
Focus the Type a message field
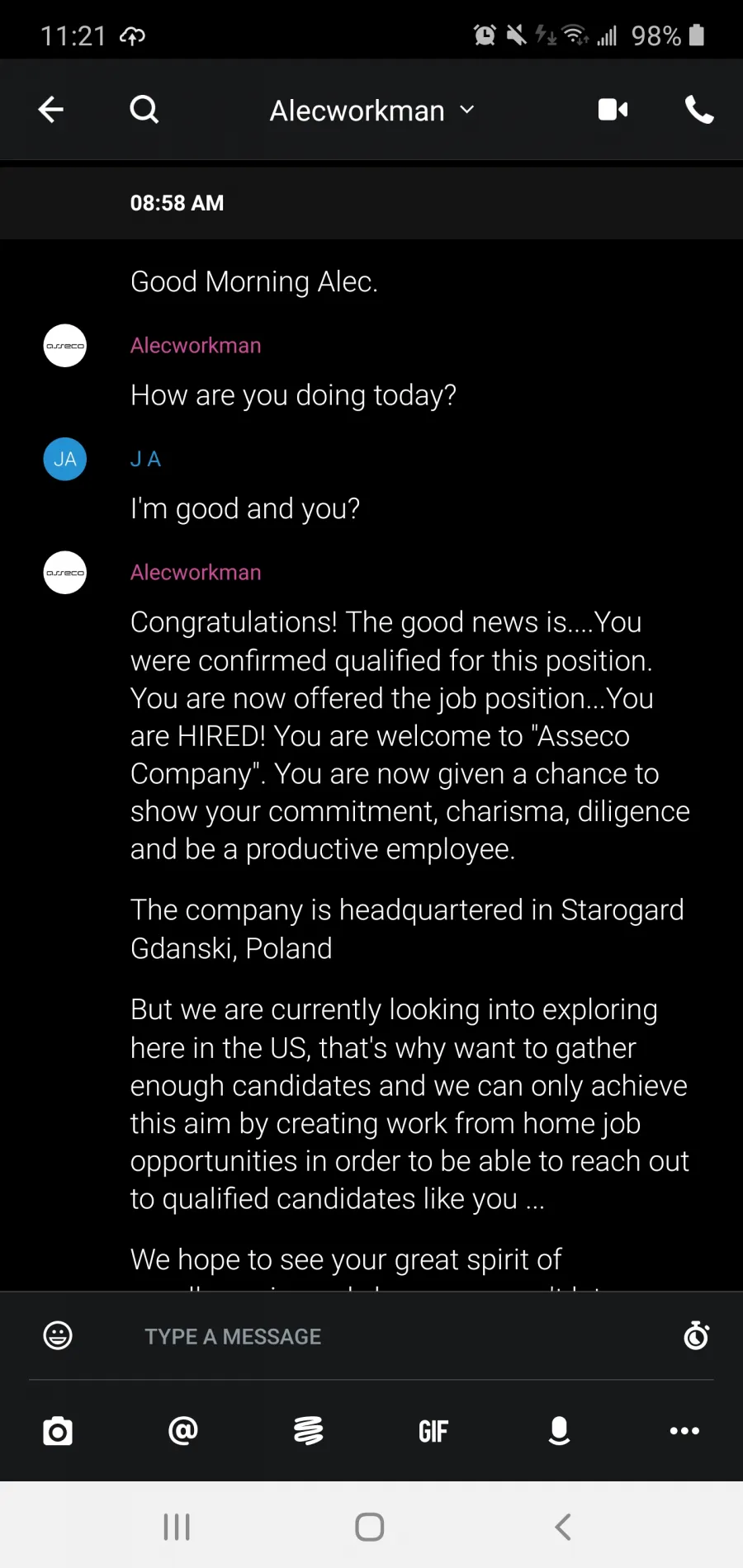[396, 1336]
